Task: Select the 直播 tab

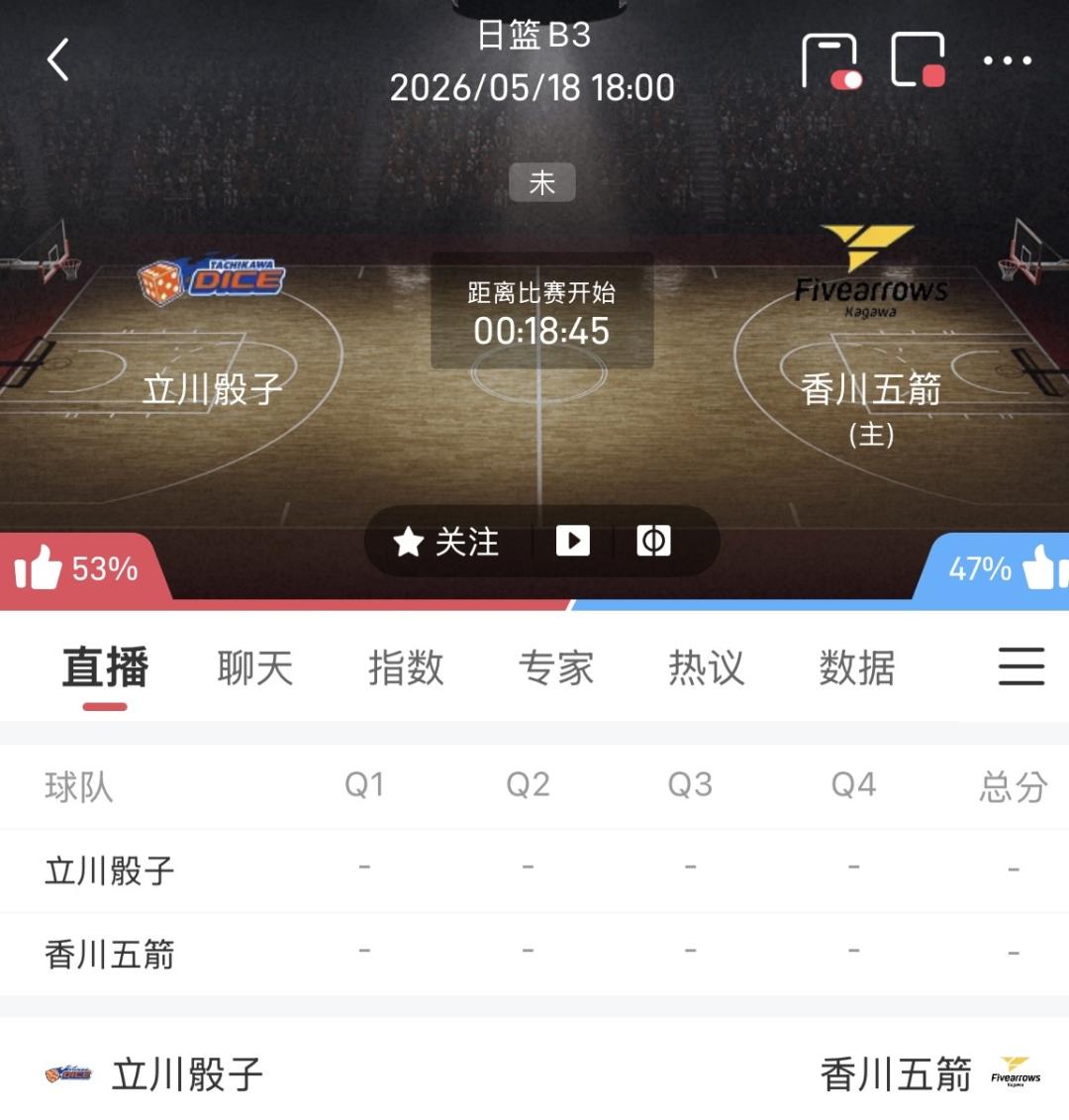Action: [x=105, y=667]
